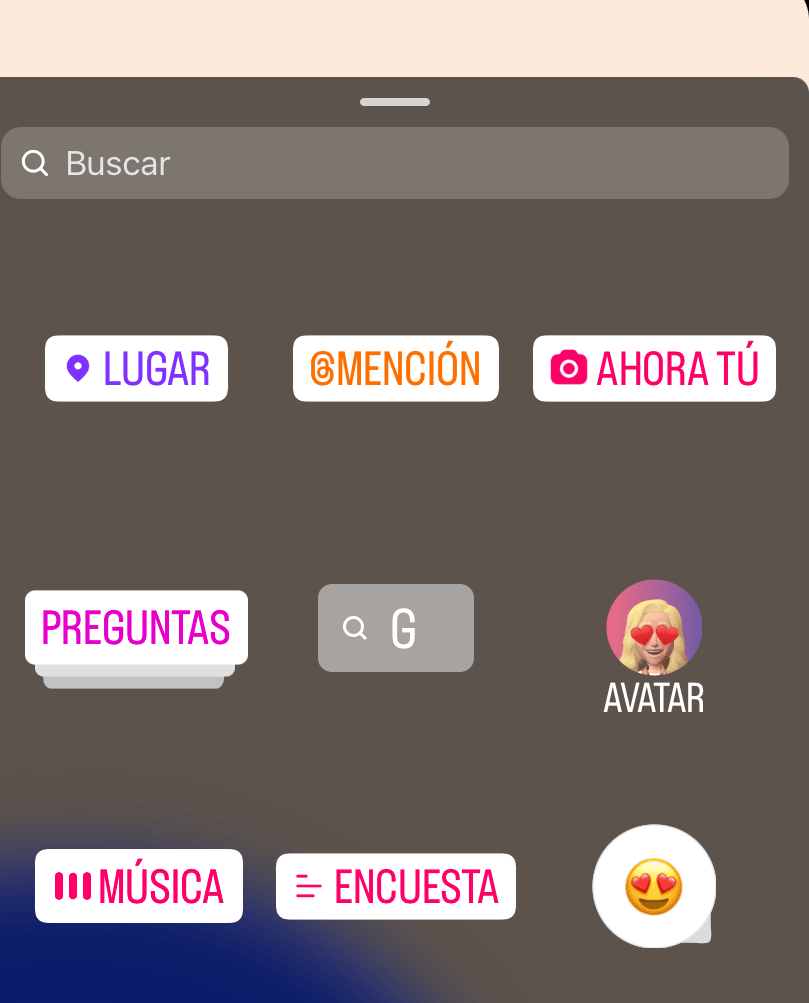This screenshot has width=809, height=1003.
Task: Open the GIF search sticker
Action: click(395, 627)
